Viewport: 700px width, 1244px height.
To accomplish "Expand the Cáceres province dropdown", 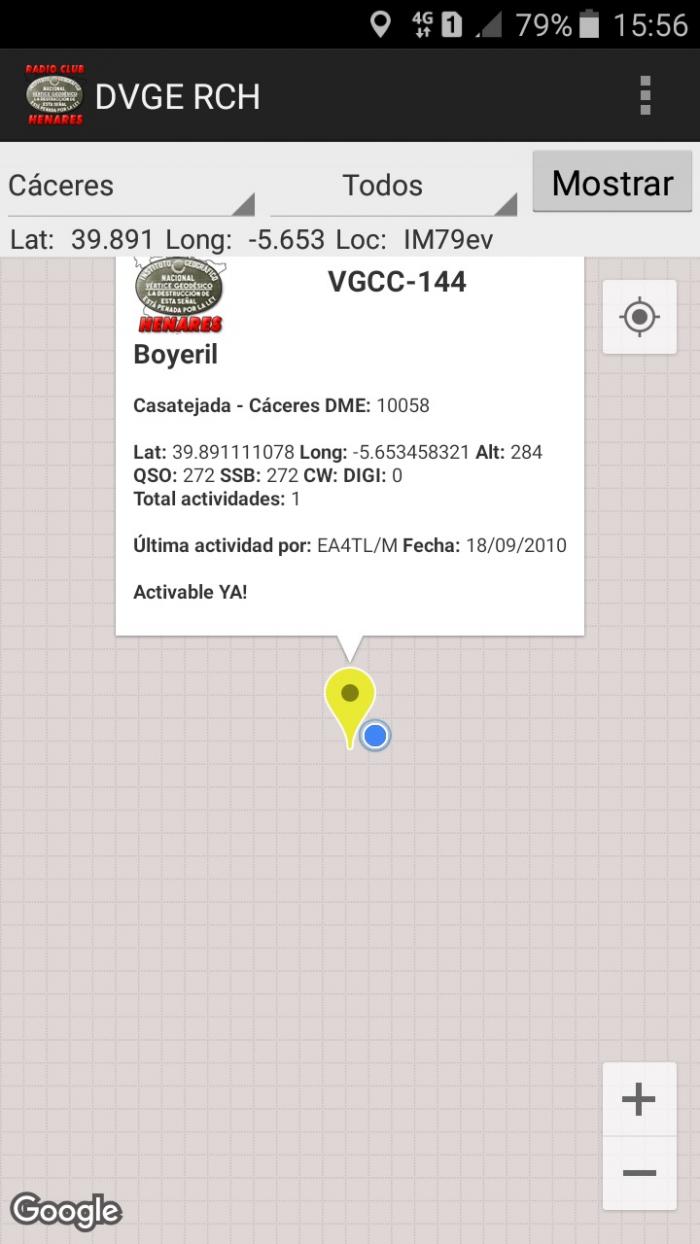I will (x=131, y=186).
